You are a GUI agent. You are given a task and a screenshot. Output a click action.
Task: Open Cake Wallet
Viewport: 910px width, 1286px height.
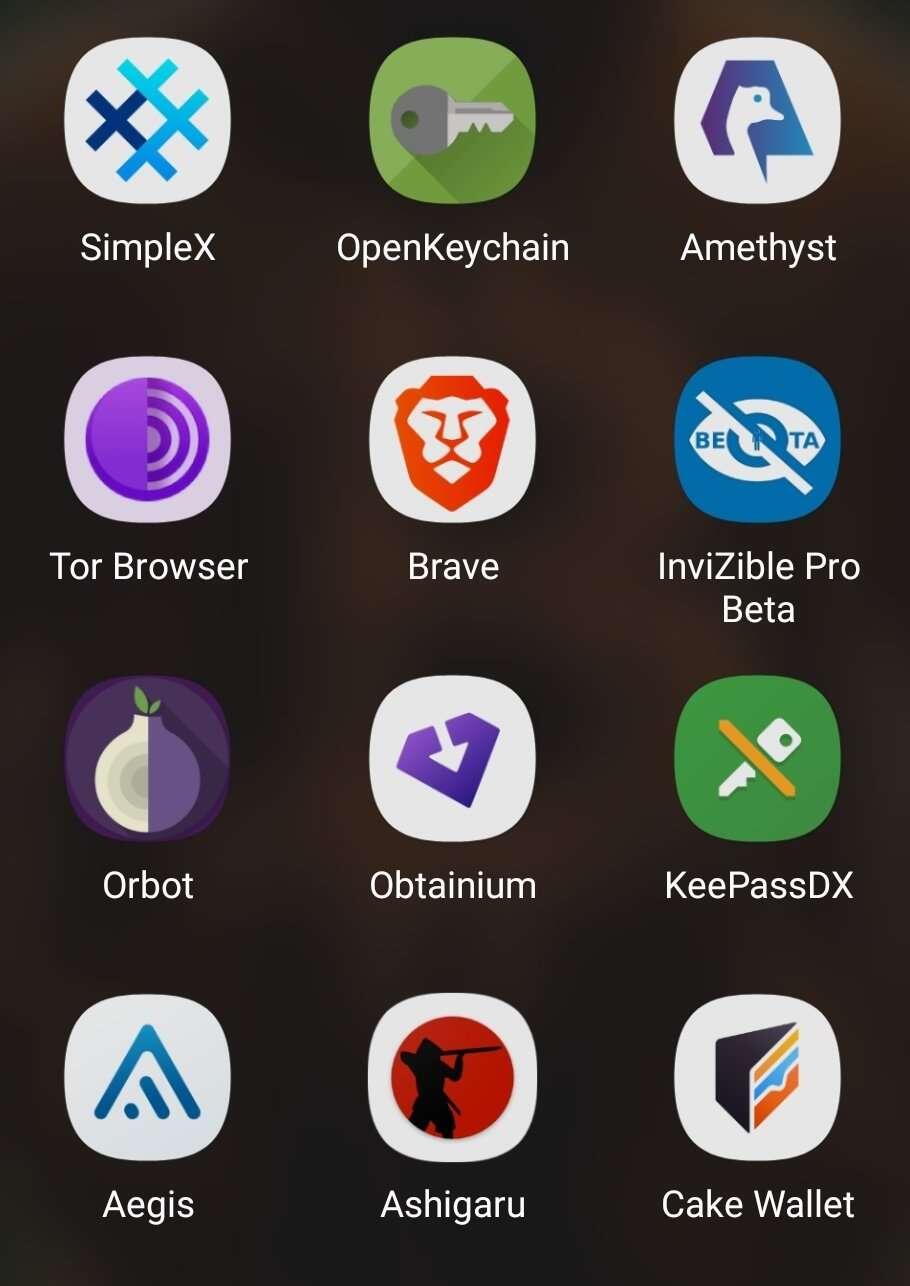[757, 1077]
